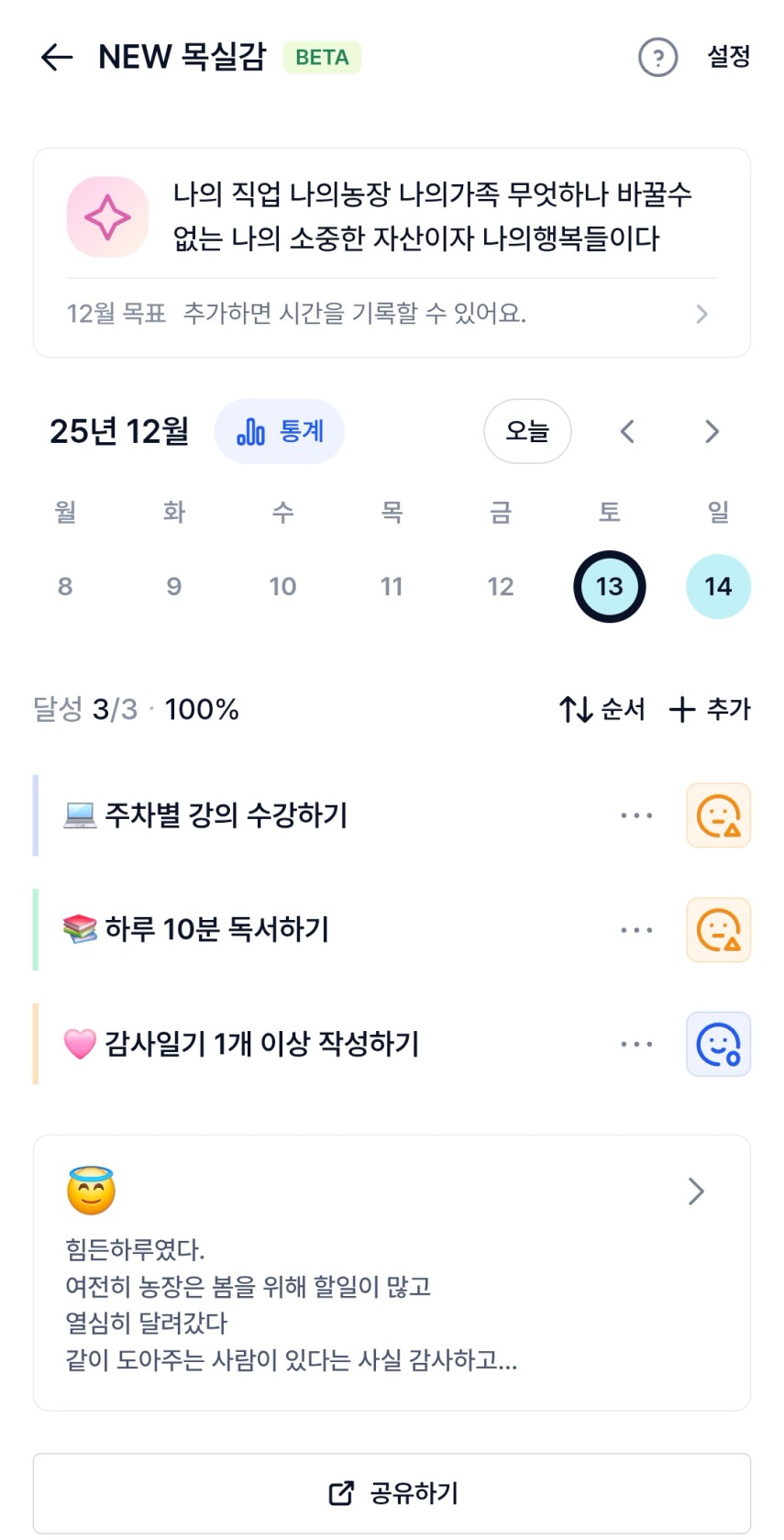
Task: Select date 8 on the calendar
Action: pyautogui.click(x=65, y=587)
